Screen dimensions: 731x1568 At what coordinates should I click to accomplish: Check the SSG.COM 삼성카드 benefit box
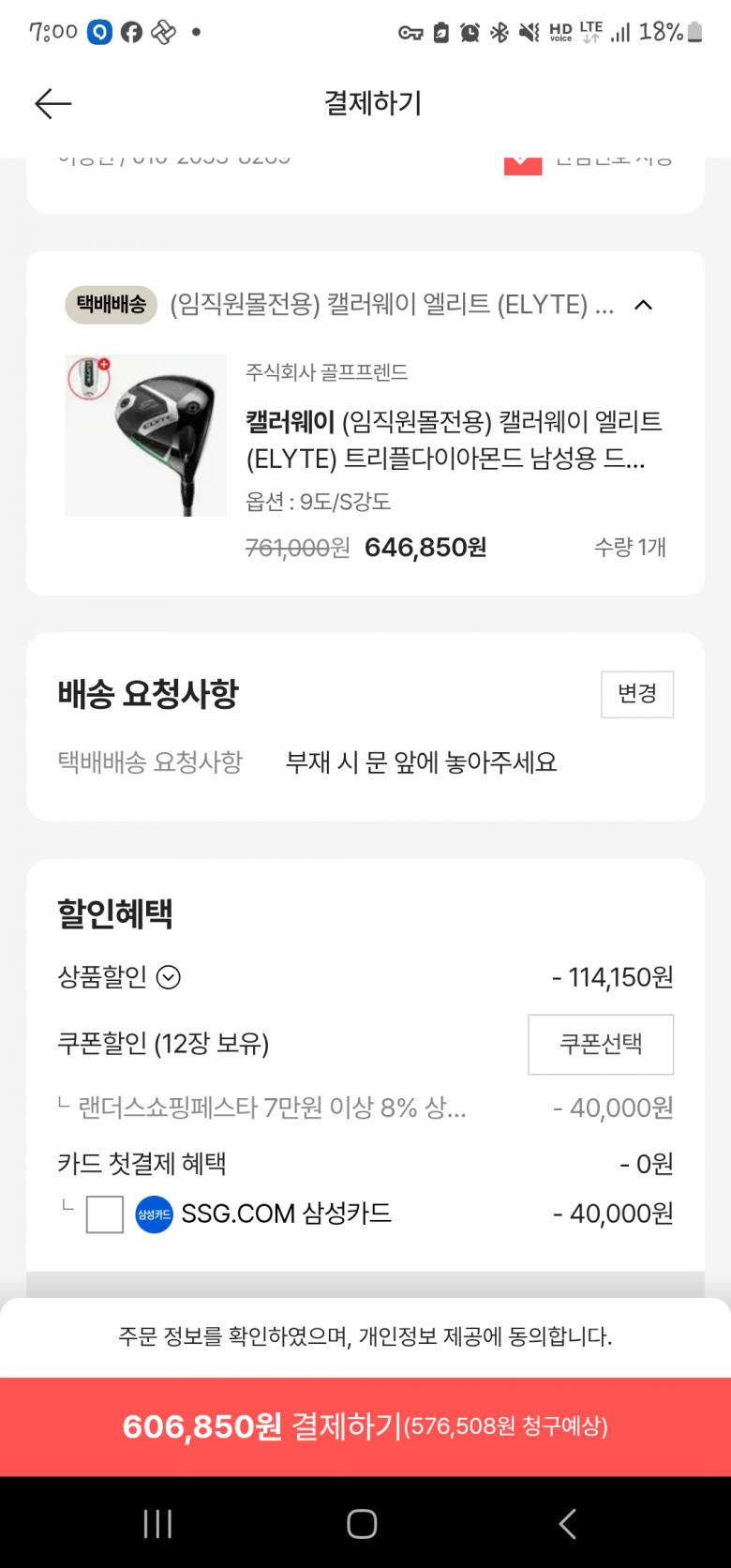[104, 1215]
